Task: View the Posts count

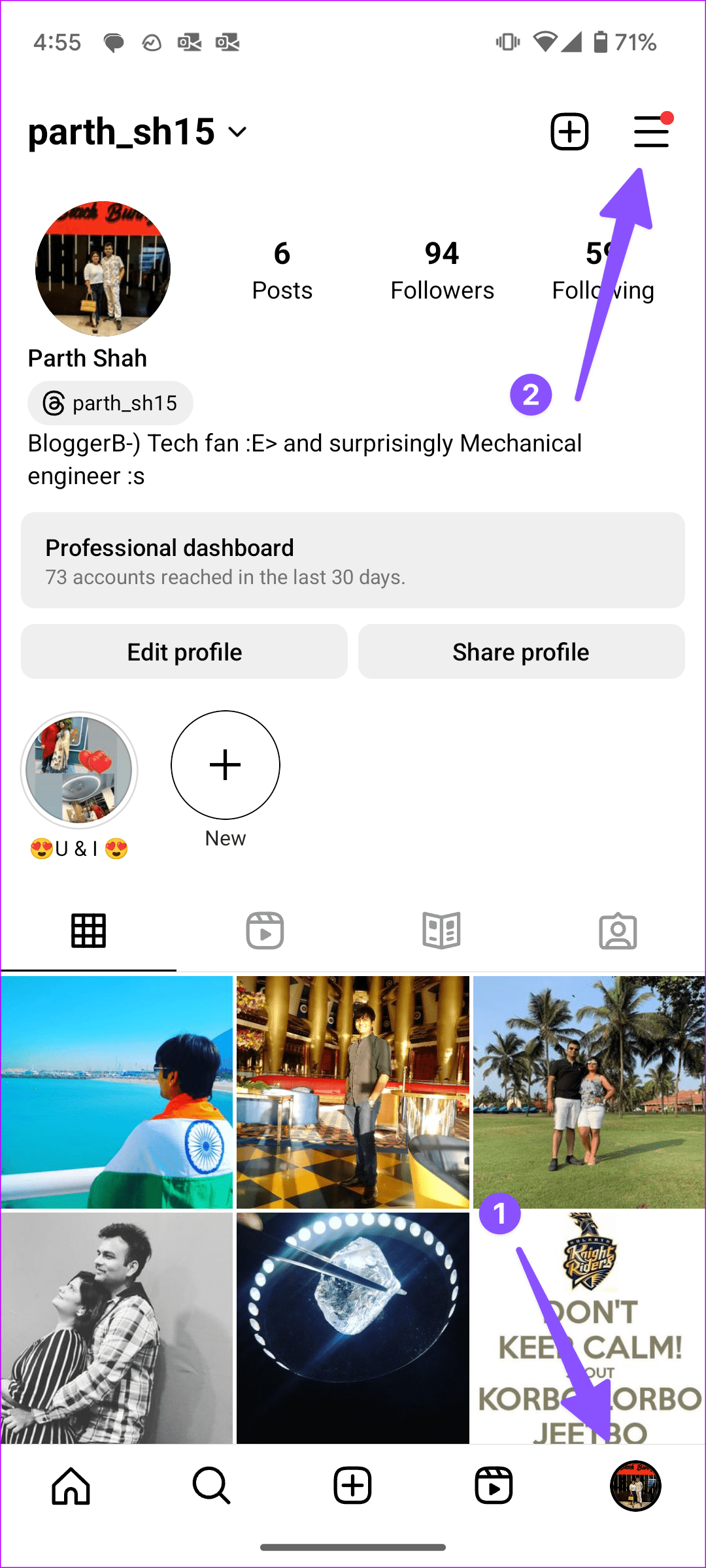Action: 282,270
